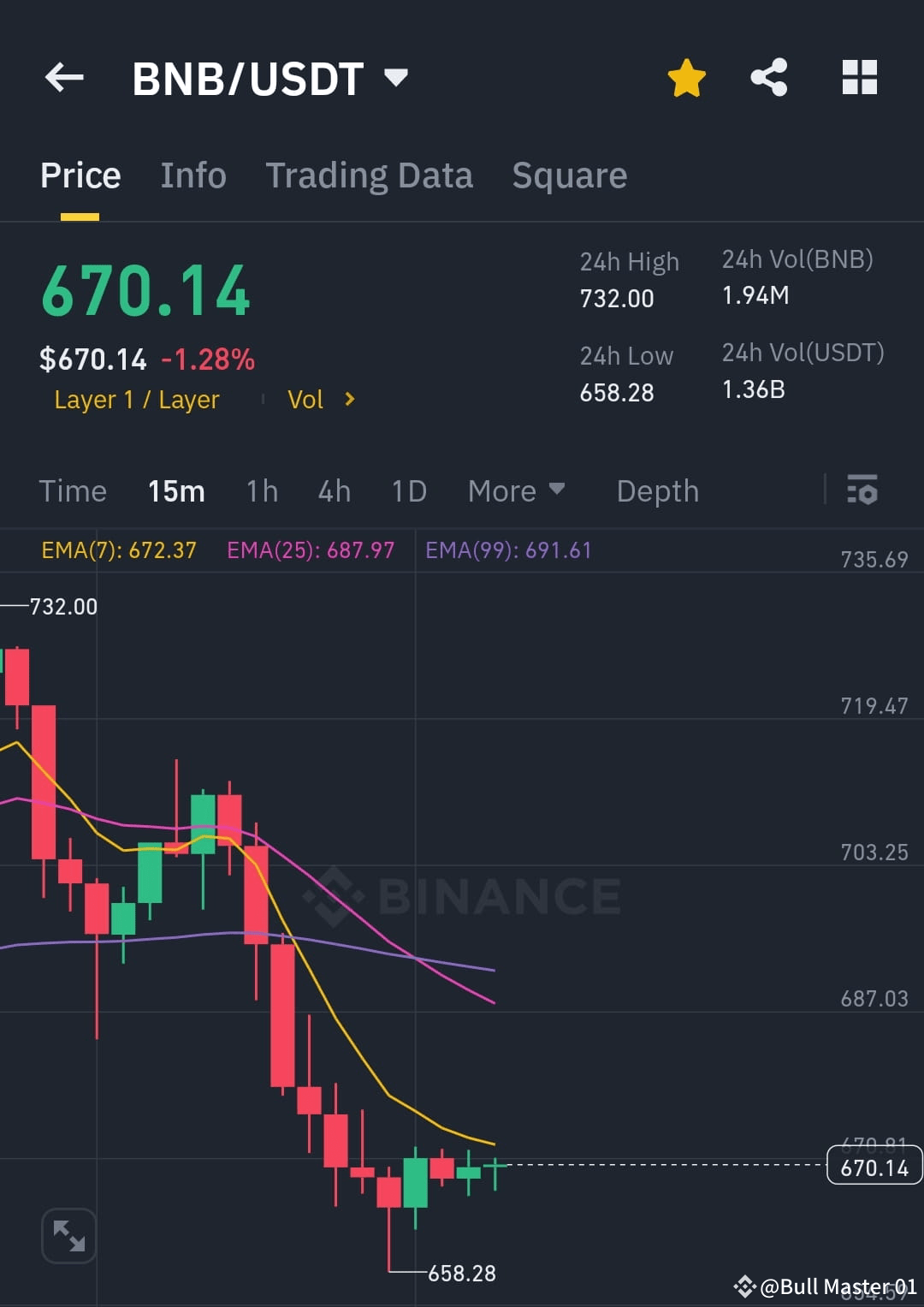The width and height of the screenshot is (924, 1307).
Task: Expand the chart with fullscreen icon
Action: (x=68, y=1236)
